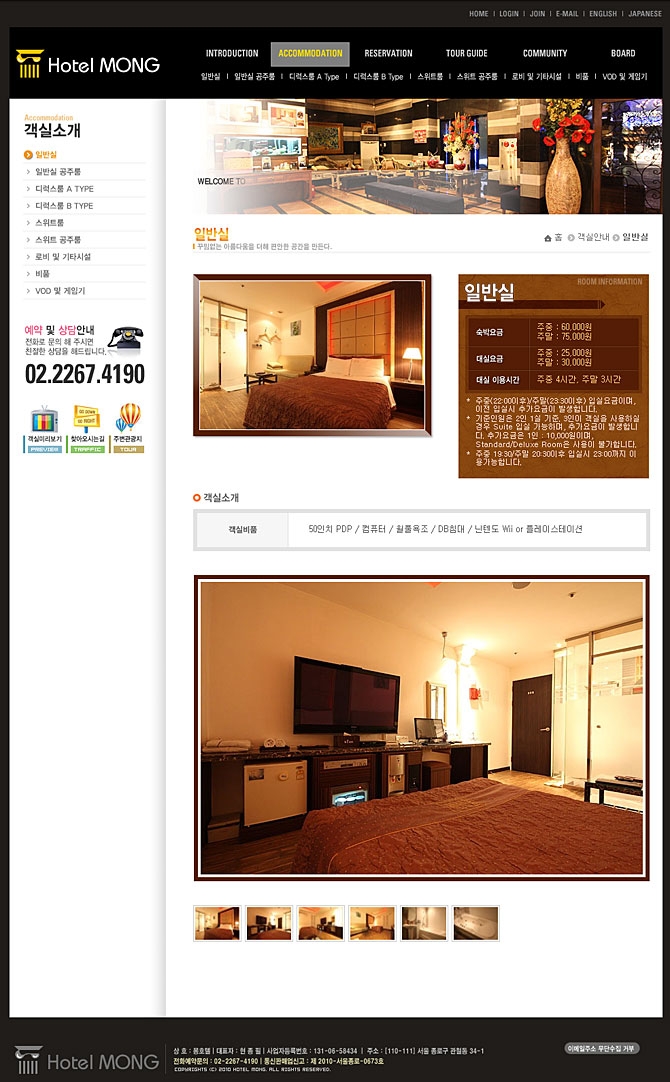Go to the TOUR GUIDE menu
Screen dimensions: 670x1082
pos(466,54)
